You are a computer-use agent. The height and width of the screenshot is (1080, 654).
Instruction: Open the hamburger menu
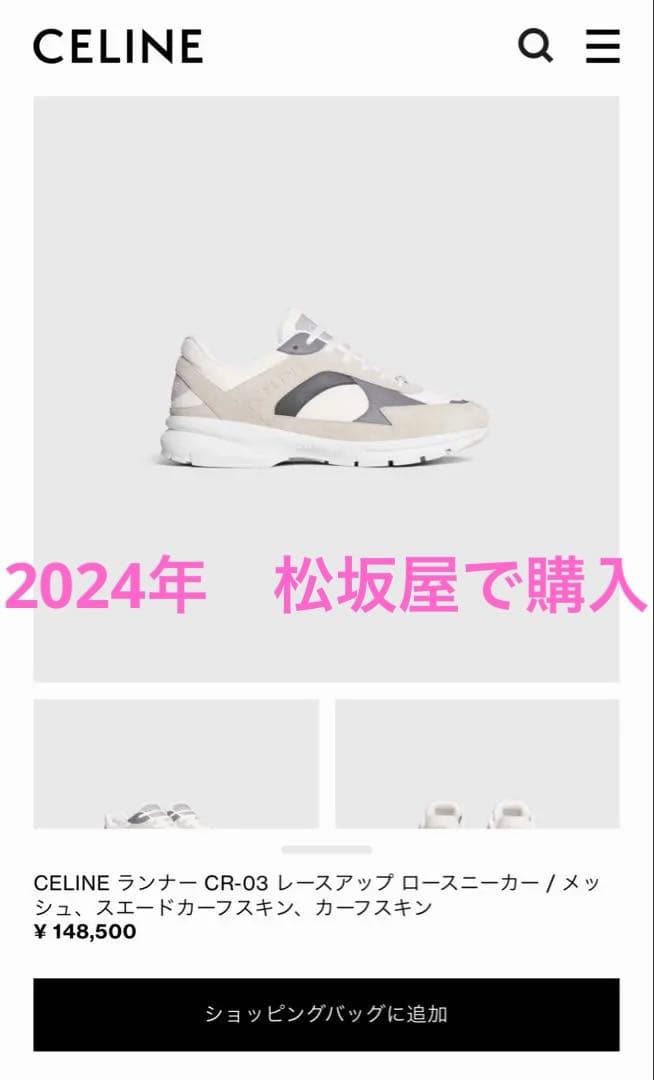602,46
